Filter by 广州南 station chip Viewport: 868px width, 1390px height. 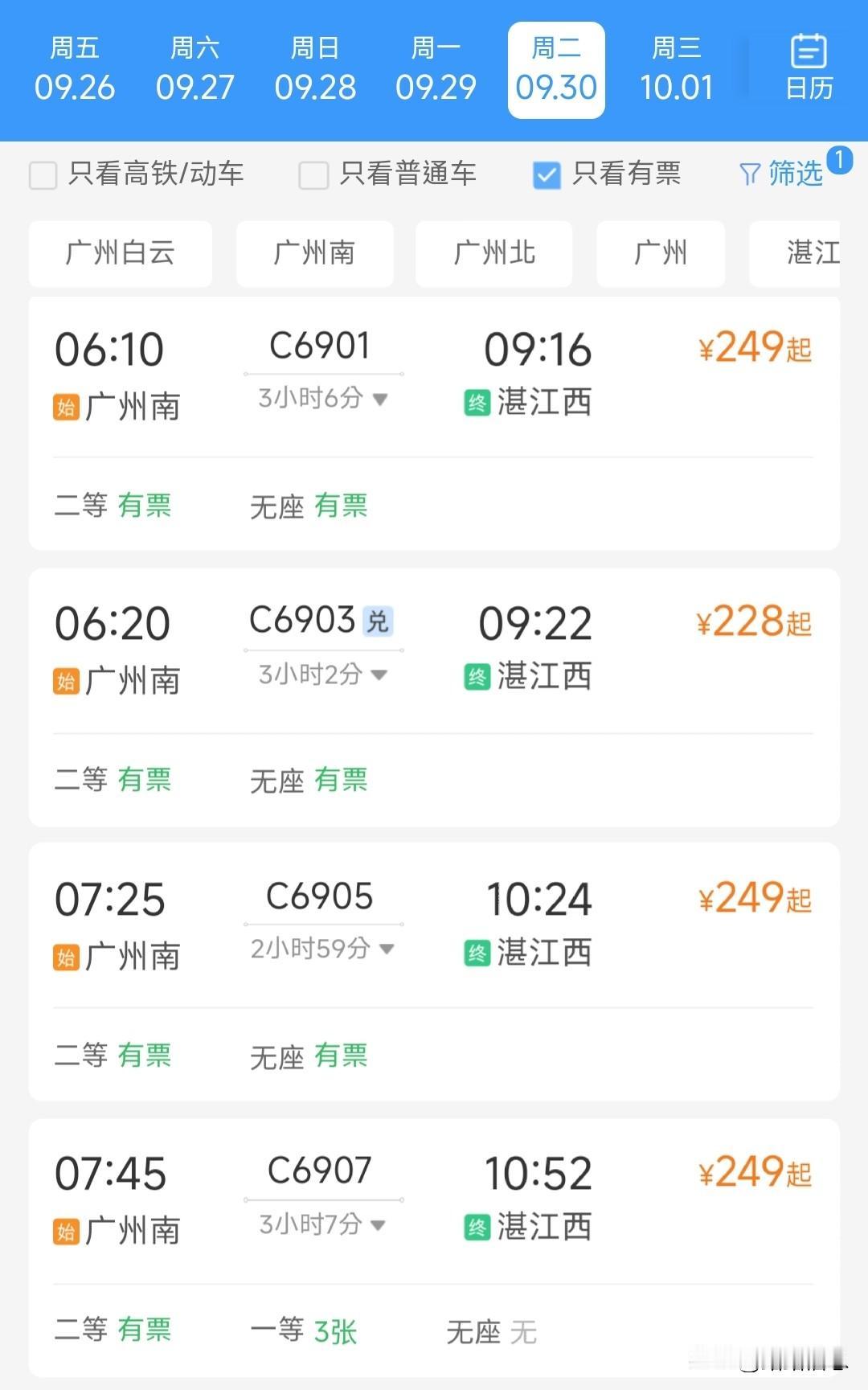[315, 253]
